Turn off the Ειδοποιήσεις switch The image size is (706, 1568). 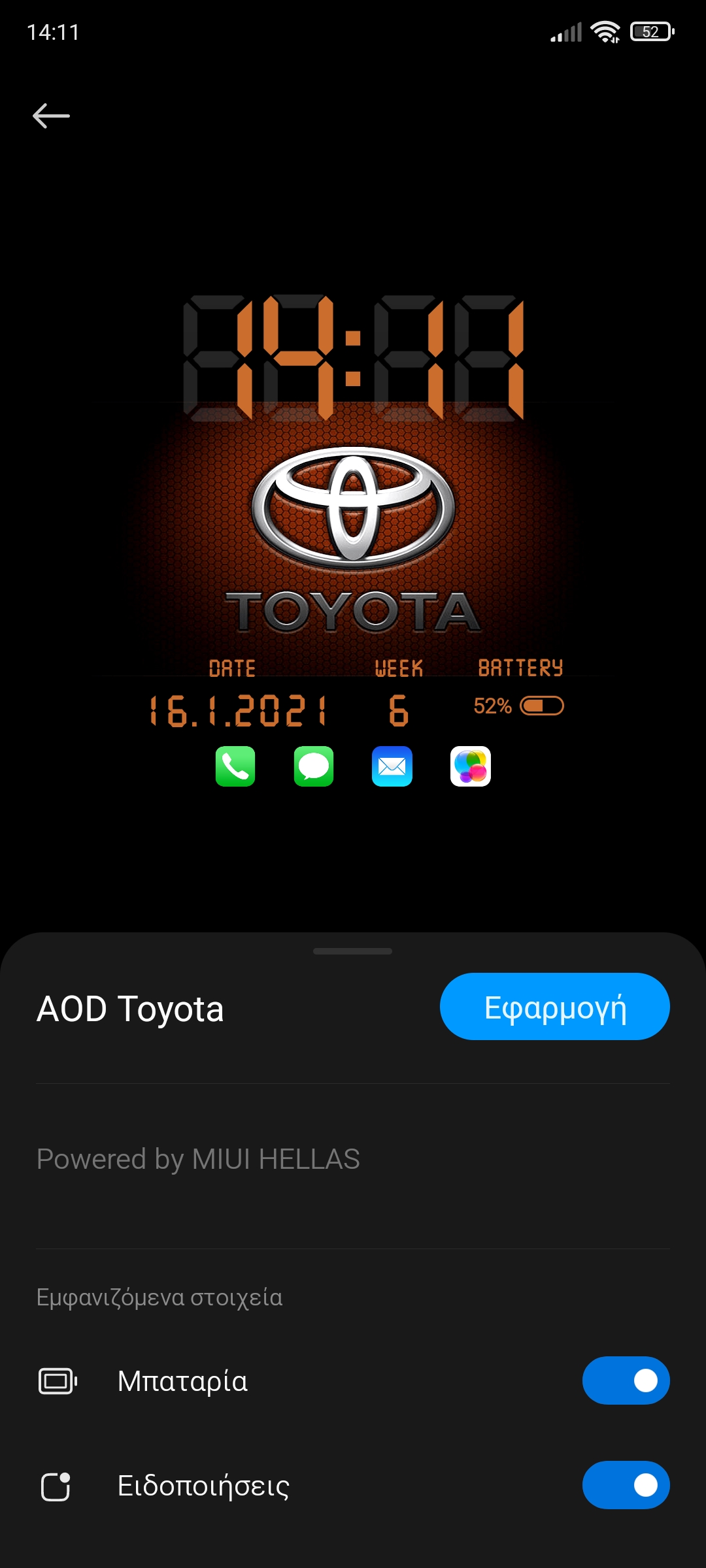pyautogui.click(x=626, y=1485)
